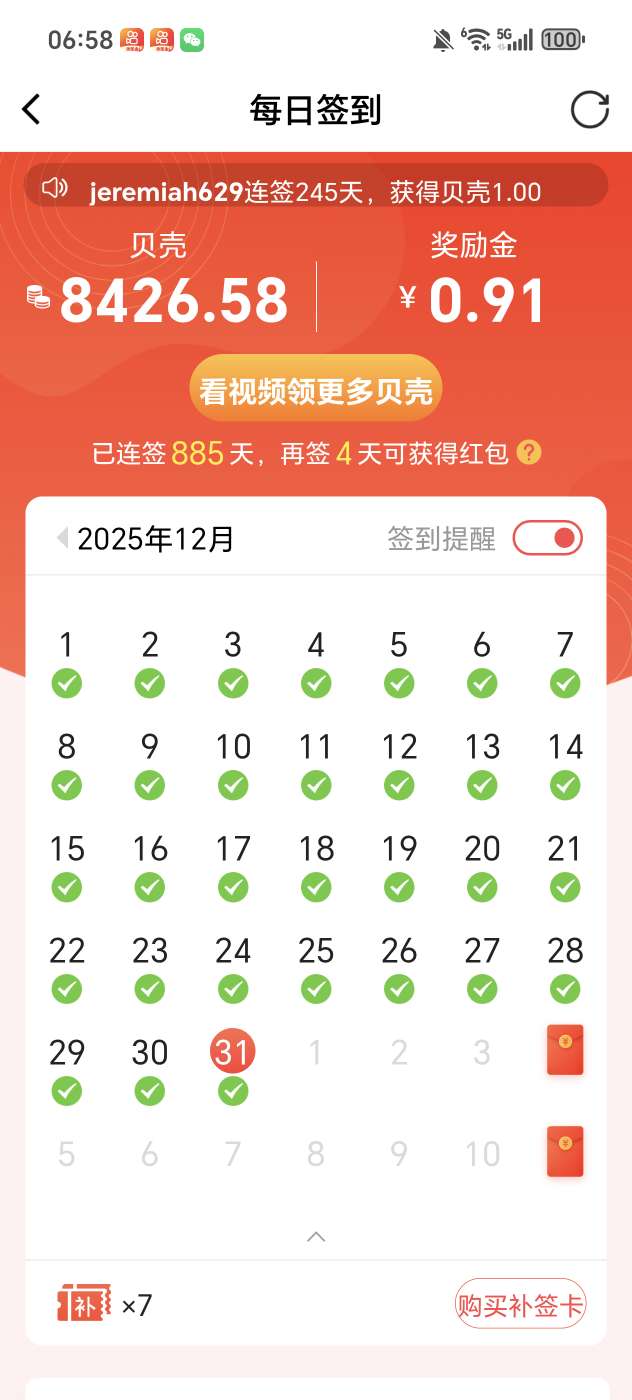Screen dimensions: 632x1400
Task: Tap 看视频领更多贝壳 button
Action: [316, 391]
